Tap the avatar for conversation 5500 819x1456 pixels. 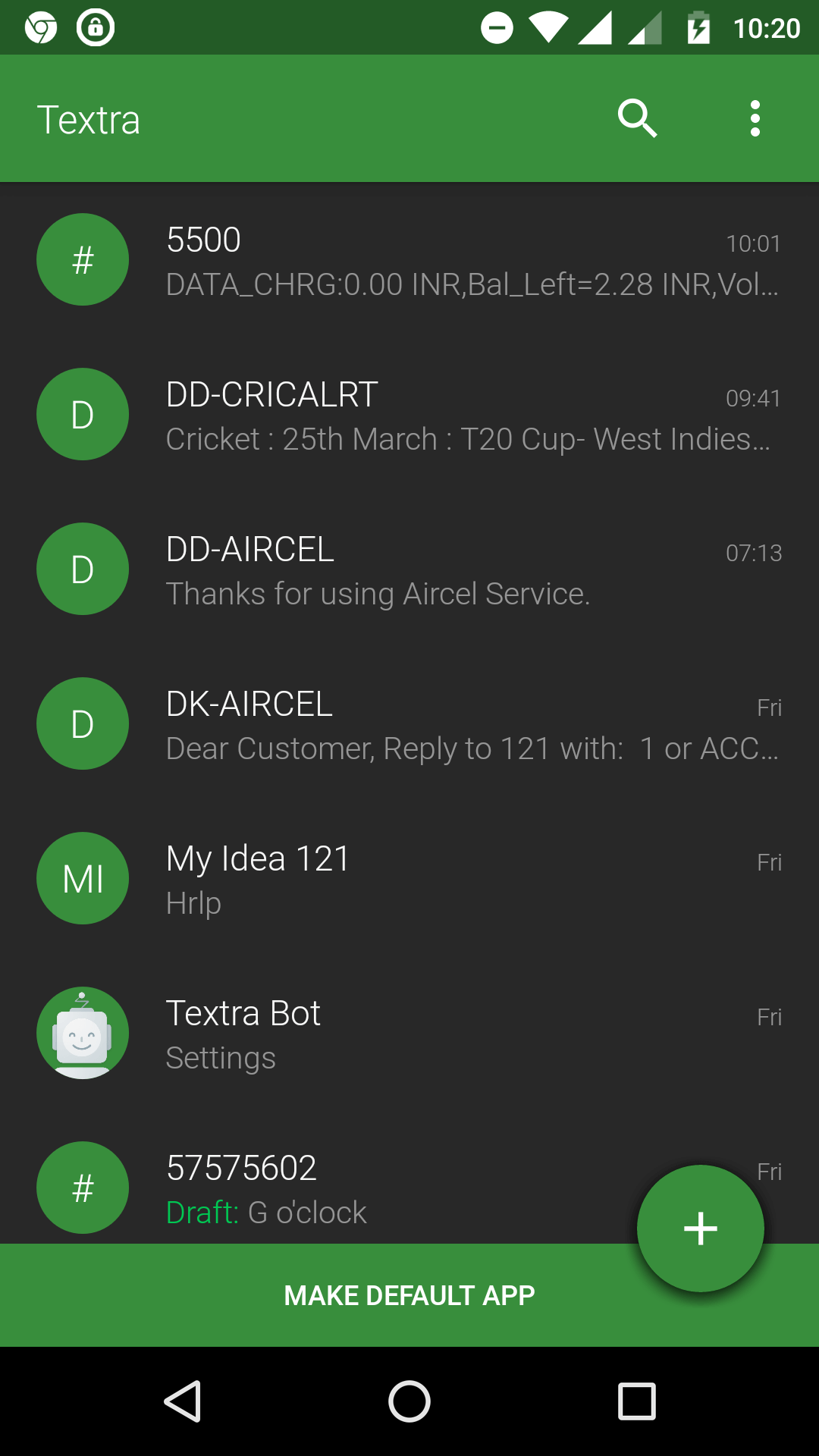pyautogui.click(x=82, y=259)
